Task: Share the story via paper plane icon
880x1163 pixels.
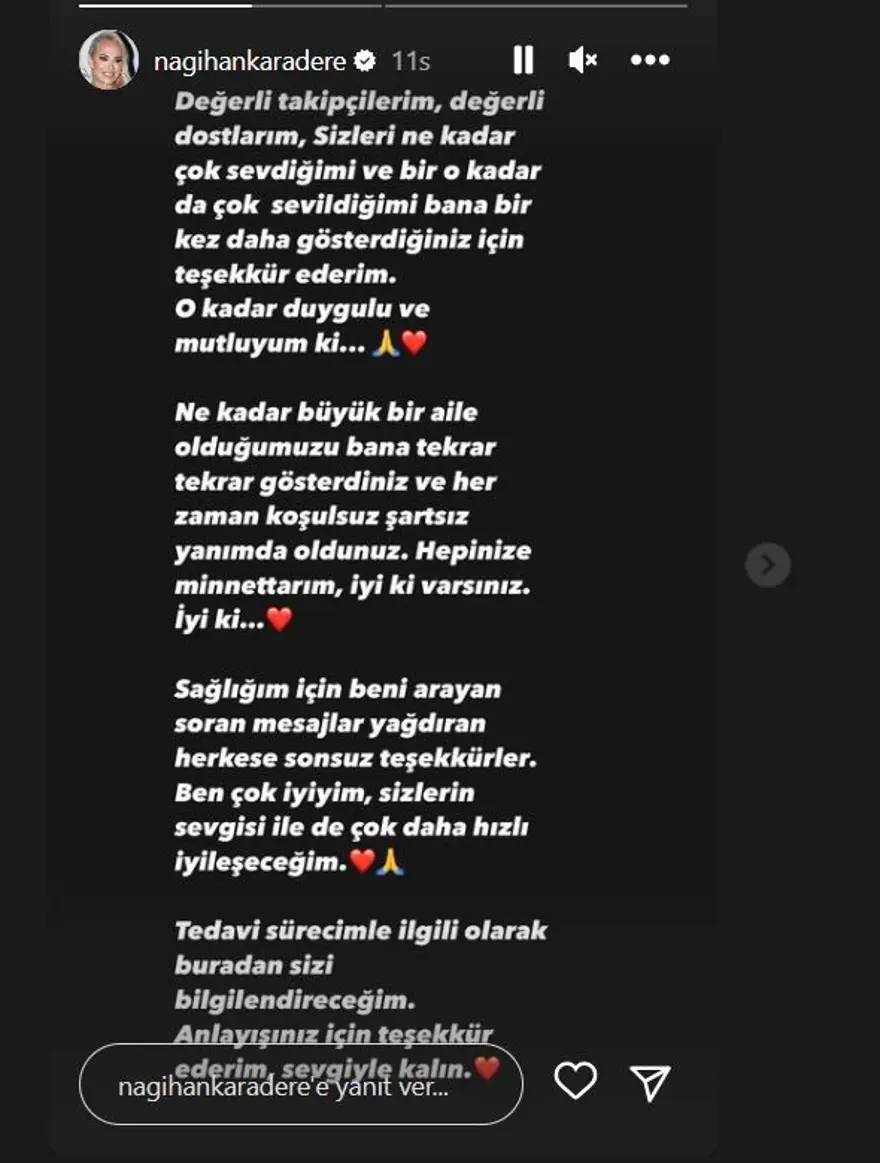Action: pos(650,1081)
